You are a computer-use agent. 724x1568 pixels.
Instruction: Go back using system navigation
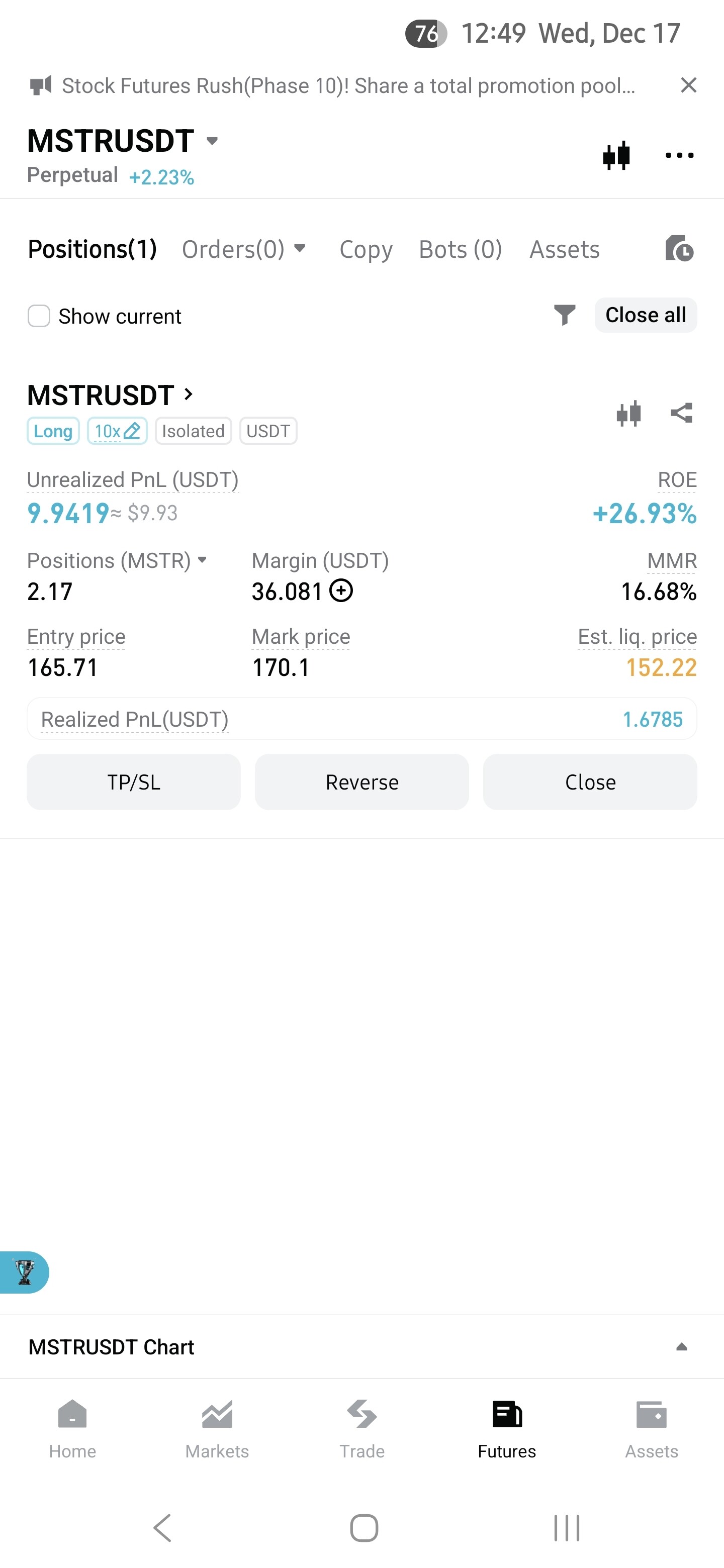click(162, 1527)
